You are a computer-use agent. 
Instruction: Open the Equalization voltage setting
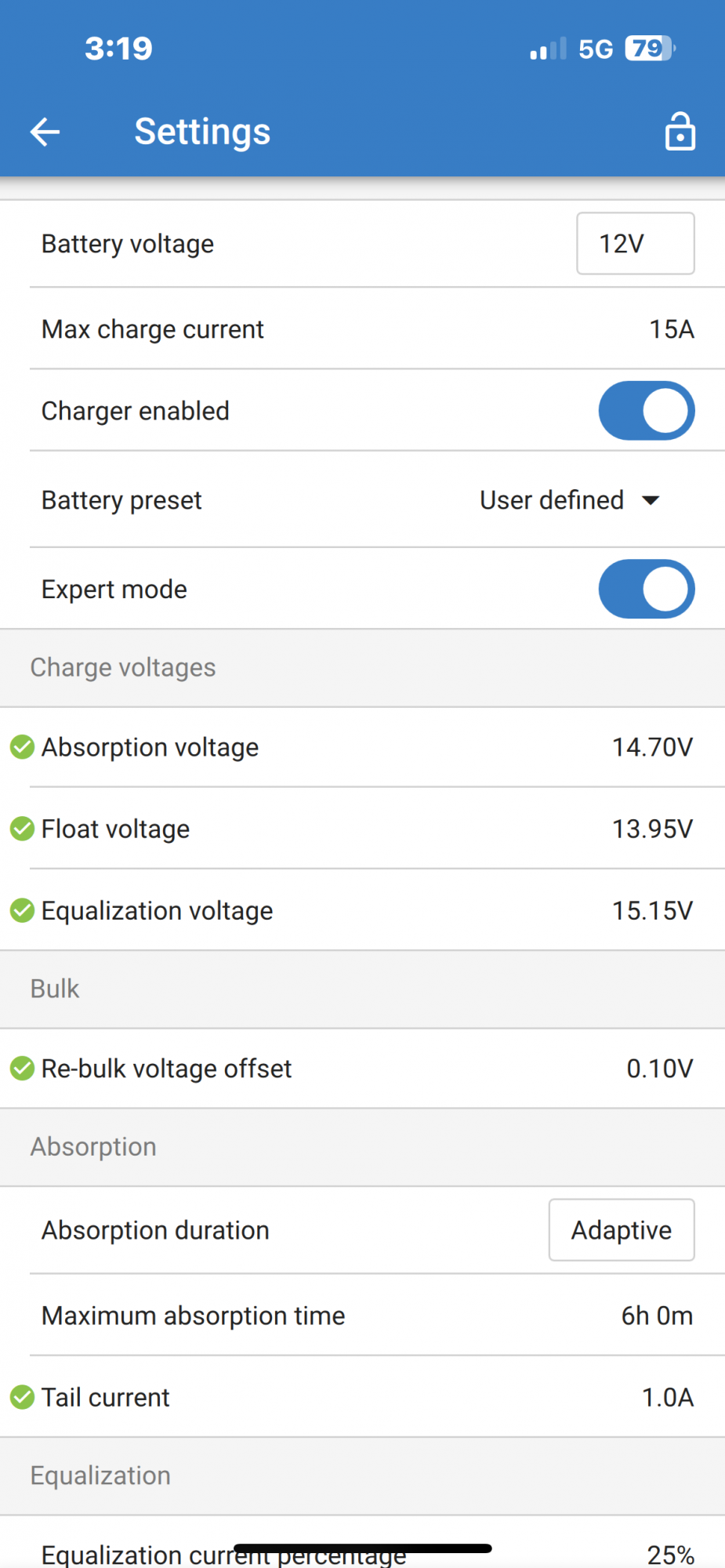(362, 910)
